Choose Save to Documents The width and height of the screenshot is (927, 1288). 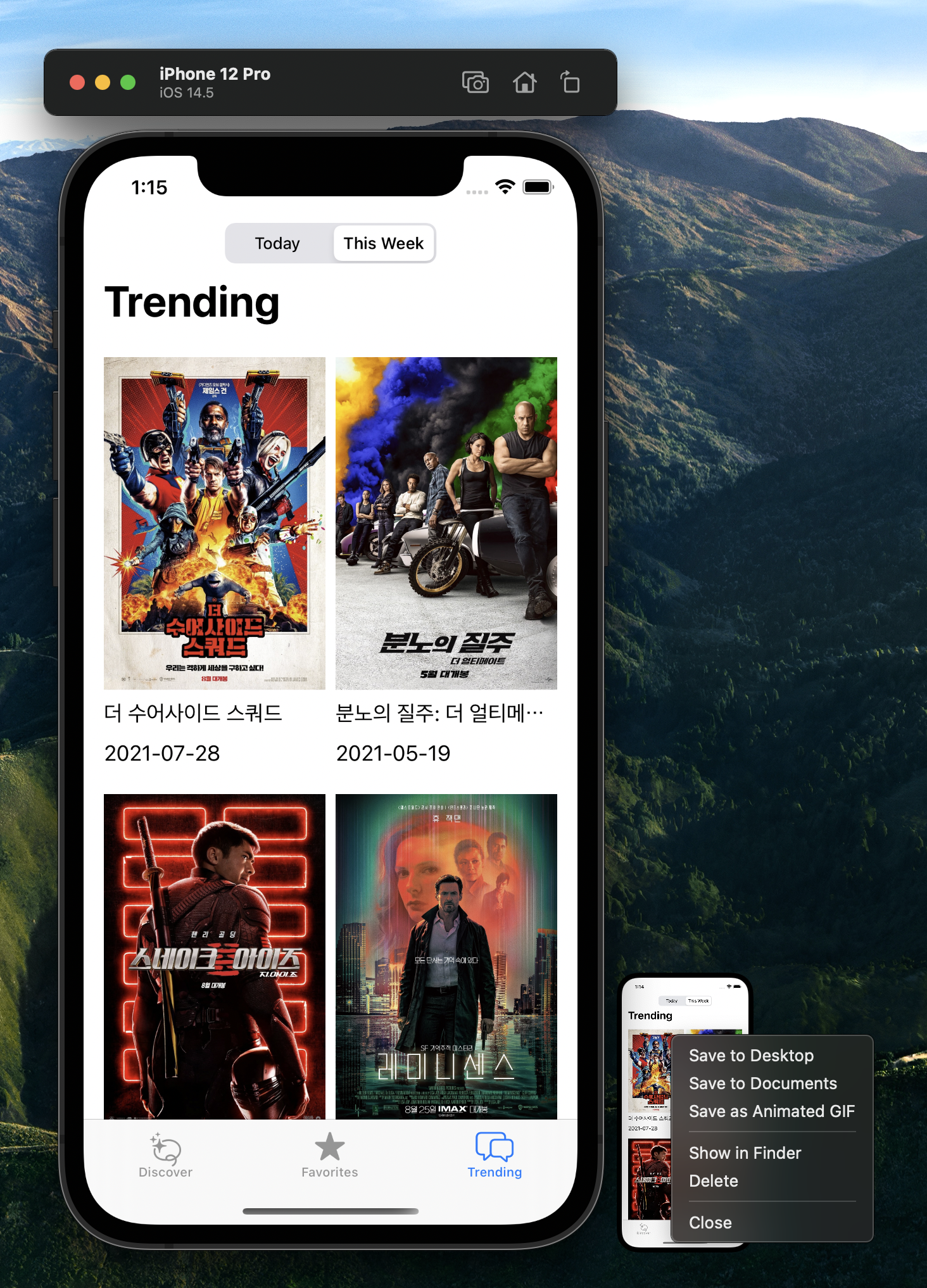tap(762, 1083)
